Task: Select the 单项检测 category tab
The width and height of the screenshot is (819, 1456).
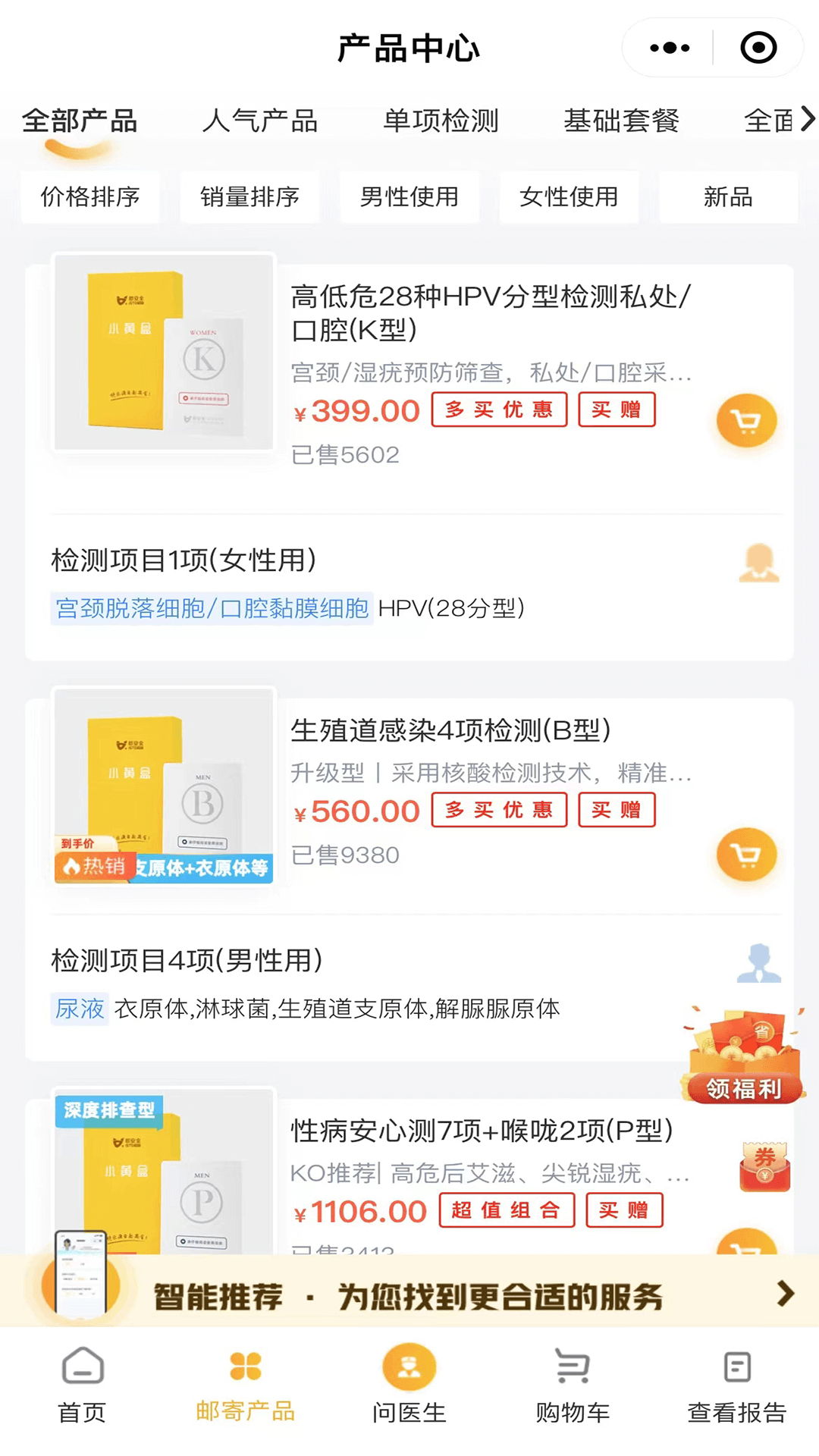Action: [441, 121]
